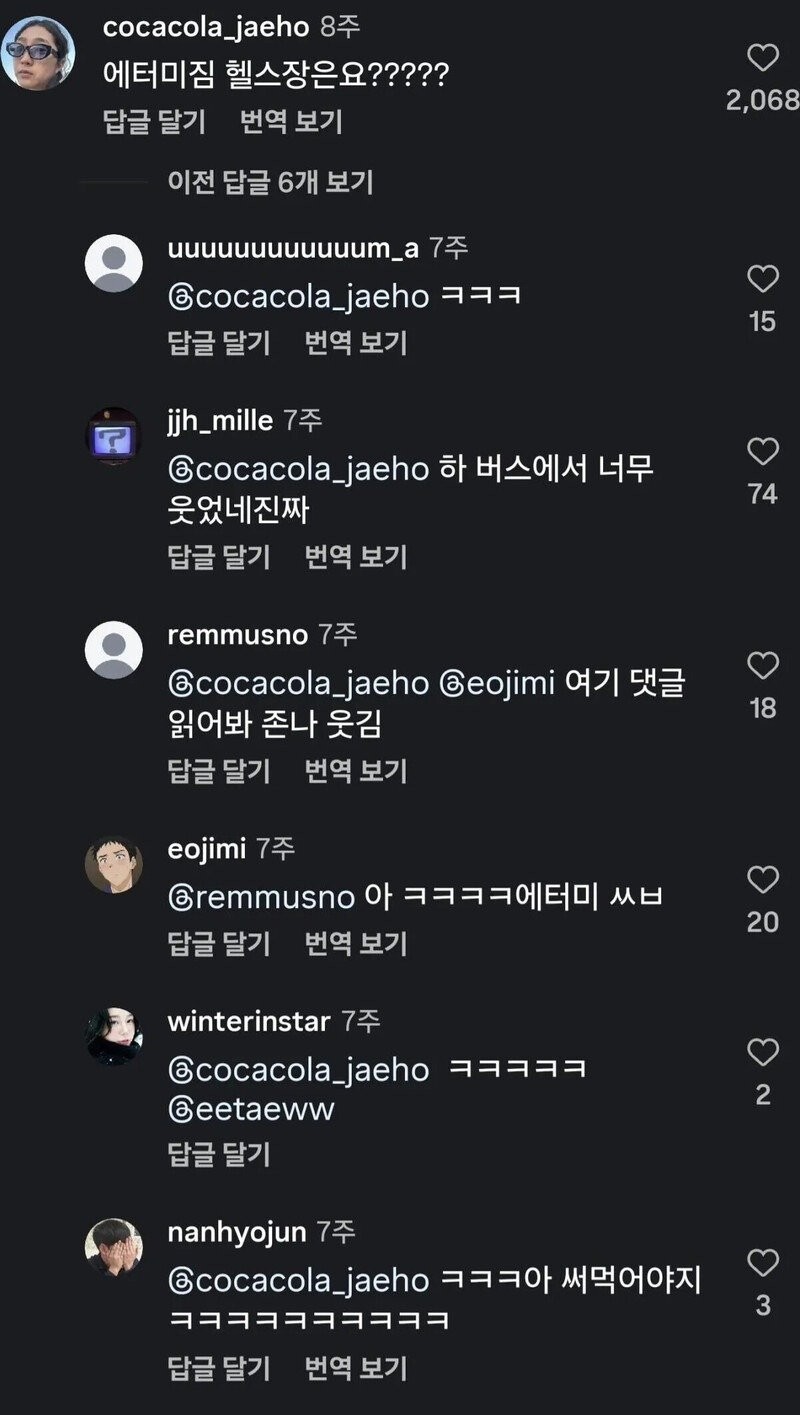Screen dimensions: 800x1415
Task: Reply to winterinstar's comment
Action: pyautogui.click(x=219, y=1155)
